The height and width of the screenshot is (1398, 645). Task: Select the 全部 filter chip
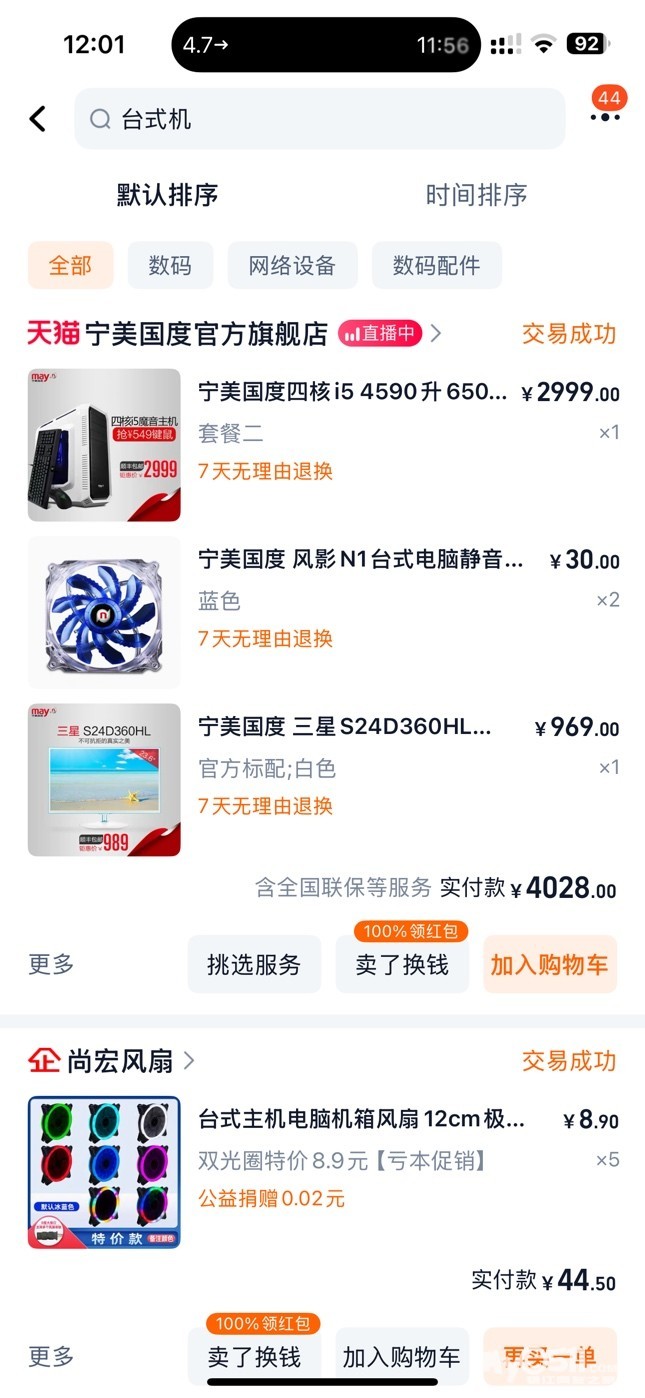click(x=70, y=265)
